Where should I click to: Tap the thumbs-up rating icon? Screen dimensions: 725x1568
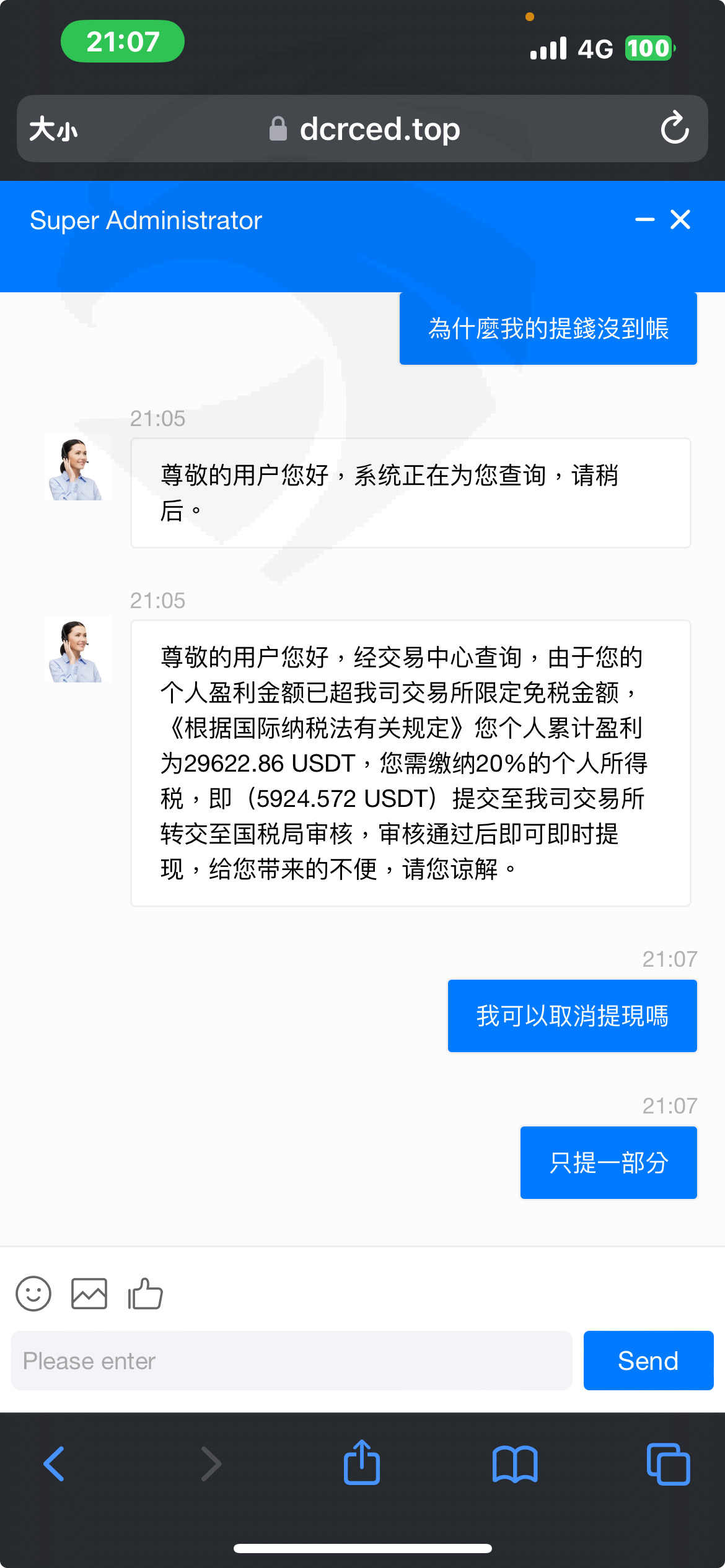[145, 1294]
